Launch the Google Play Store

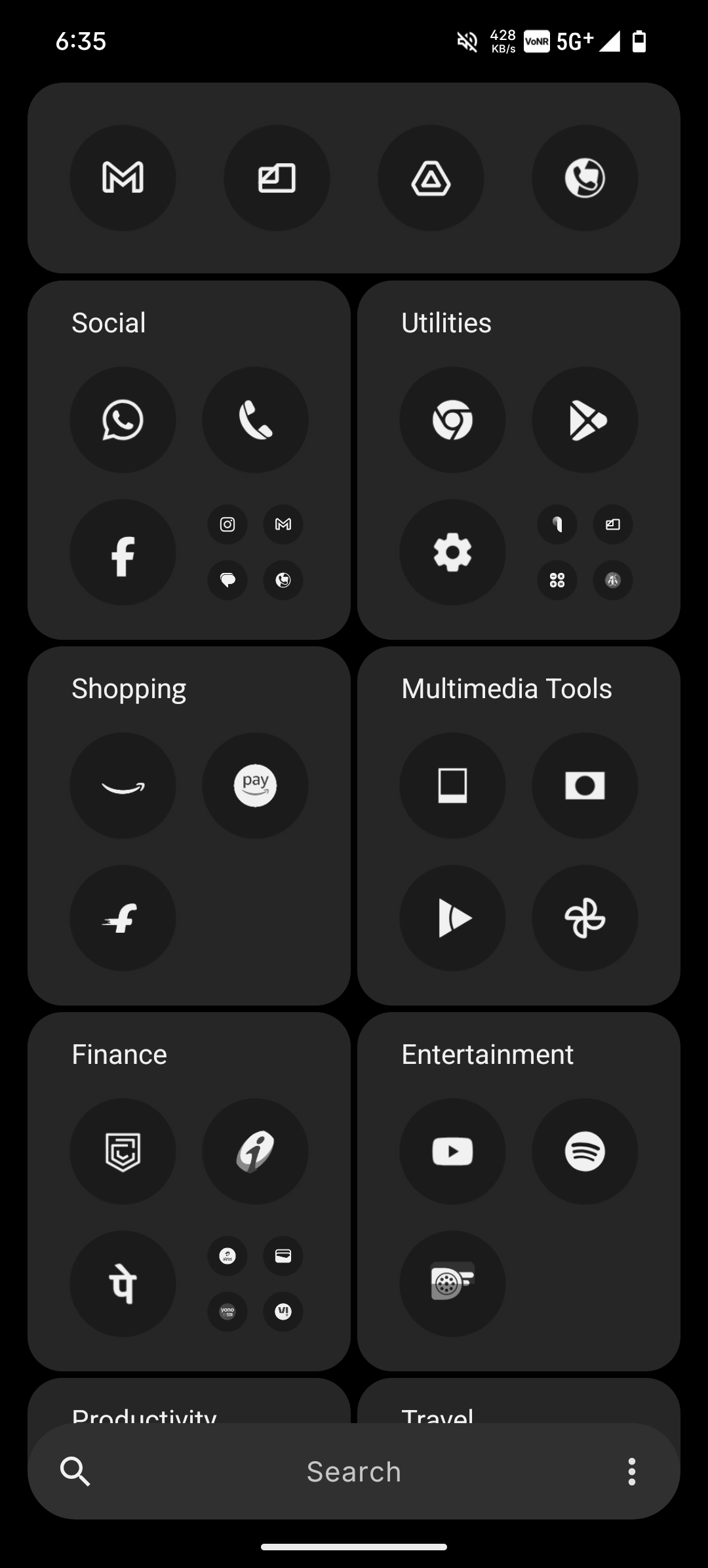tap(585, 420)
